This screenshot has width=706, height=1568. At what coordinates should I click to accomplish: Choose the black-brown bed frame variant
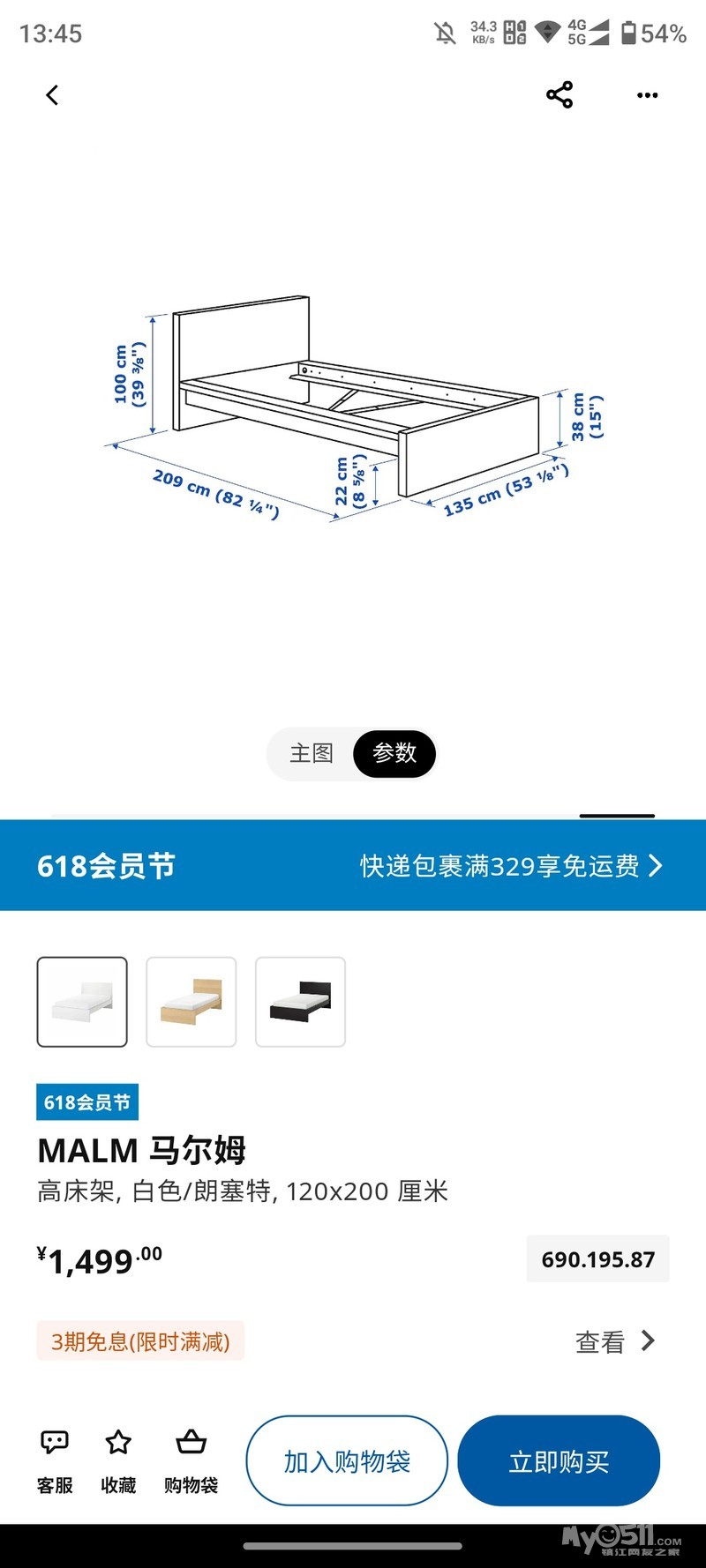click(x=300, y=1002)
